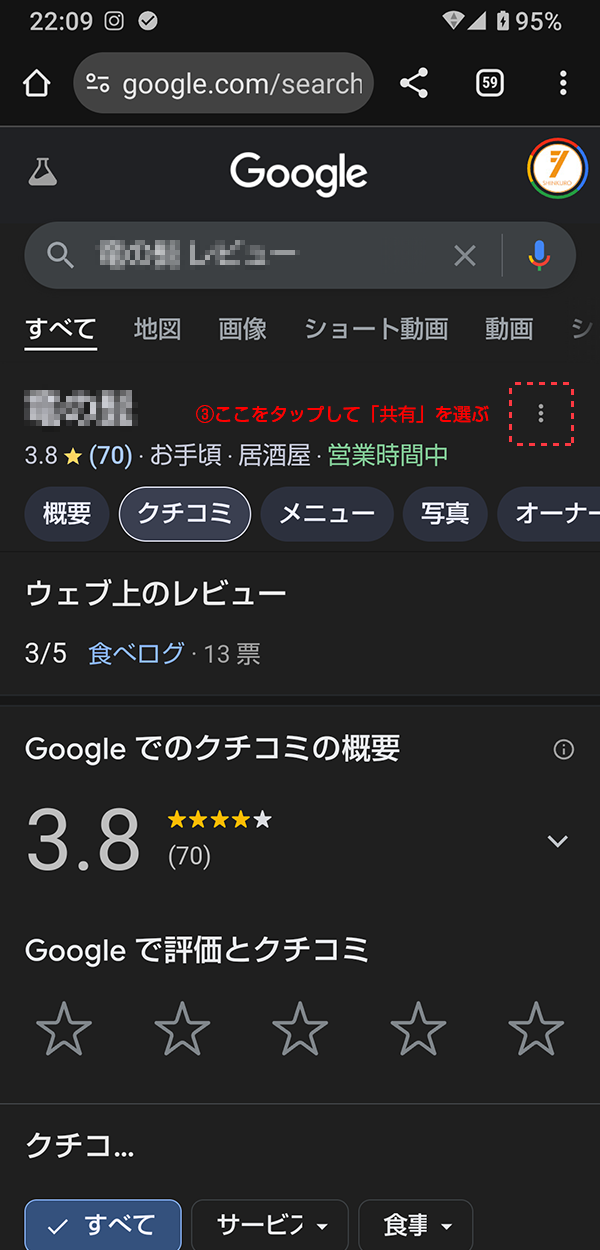The width and height of the screenshot is (600, 1250).
Task: Go to the browser home page
Action: point(36,84)
